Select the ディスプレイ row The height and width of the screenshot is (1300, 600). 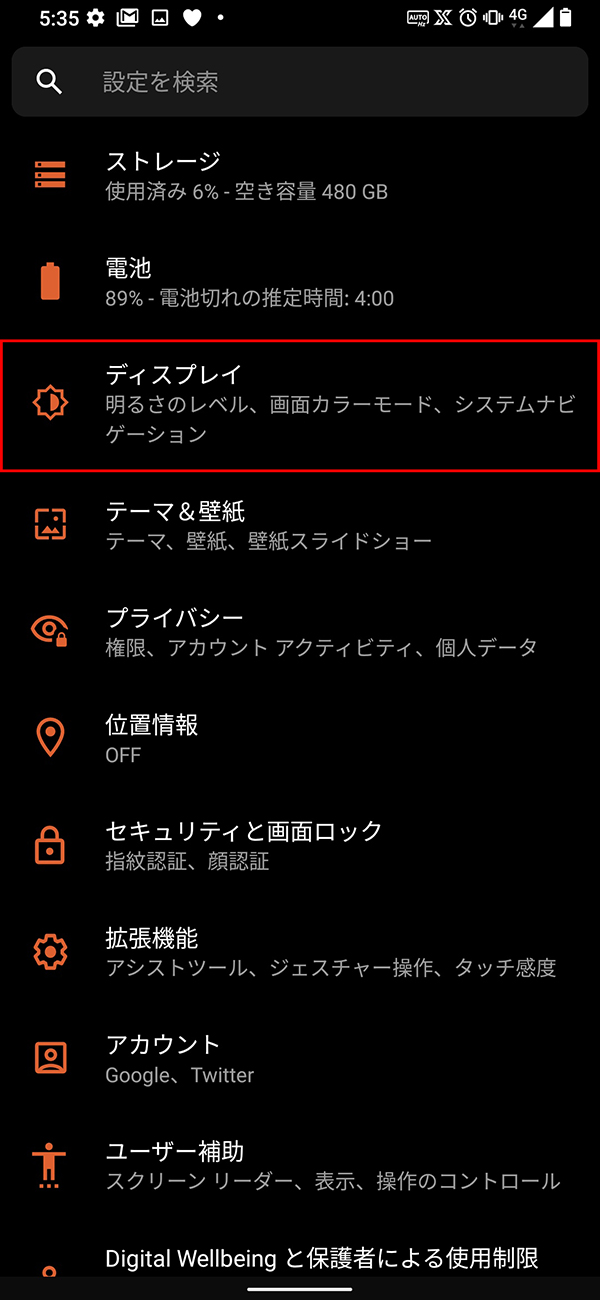click(x=300, y=404)
